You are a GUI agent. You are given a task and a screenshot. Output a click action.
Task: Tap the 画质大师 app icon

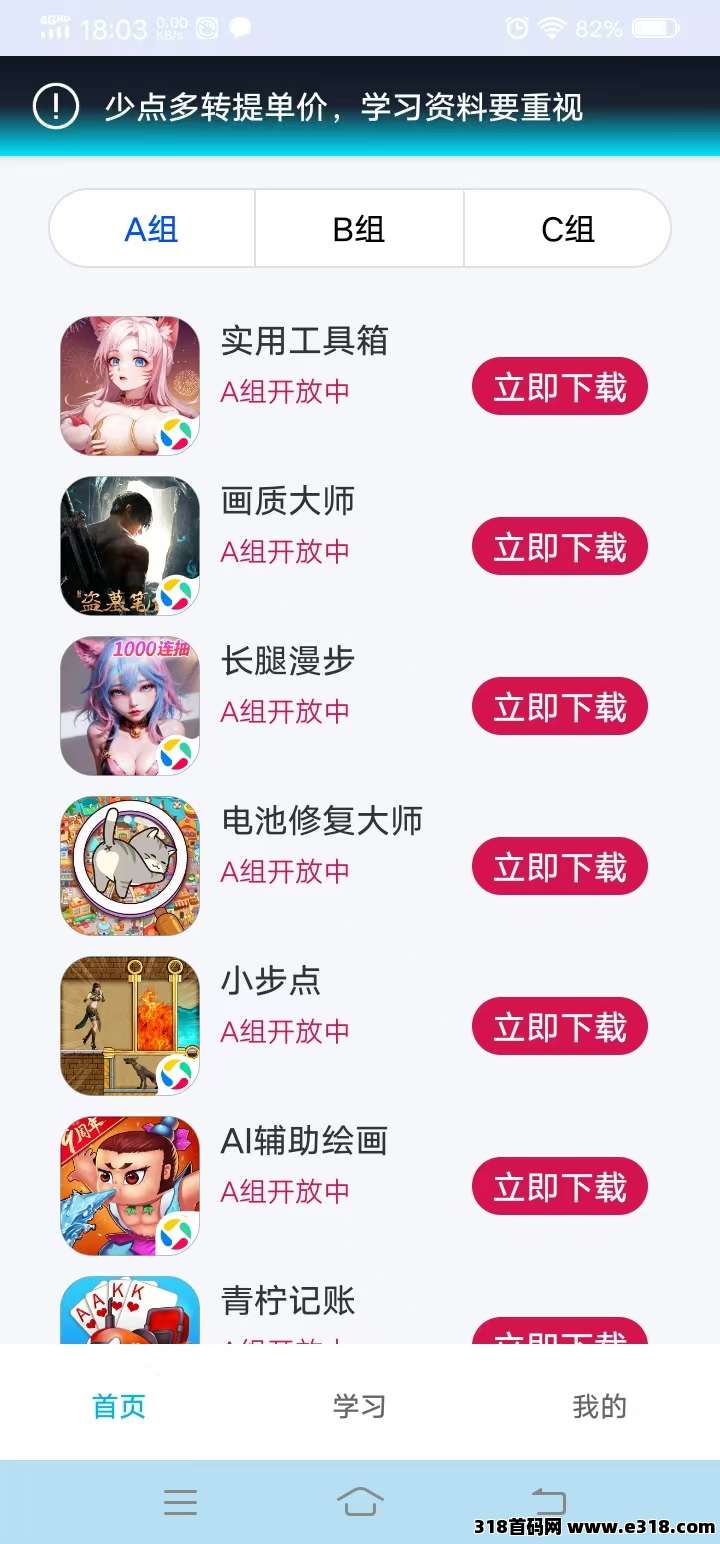(129, 545)
